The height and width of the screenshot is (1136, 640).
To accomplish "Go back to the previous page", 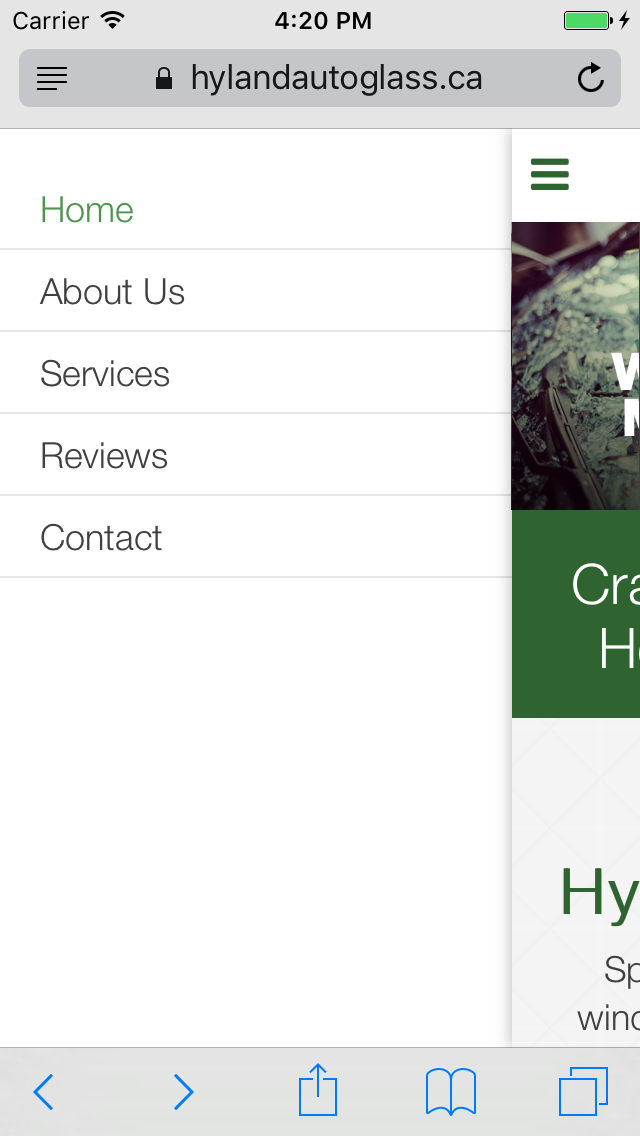I will click(43, 1092).
